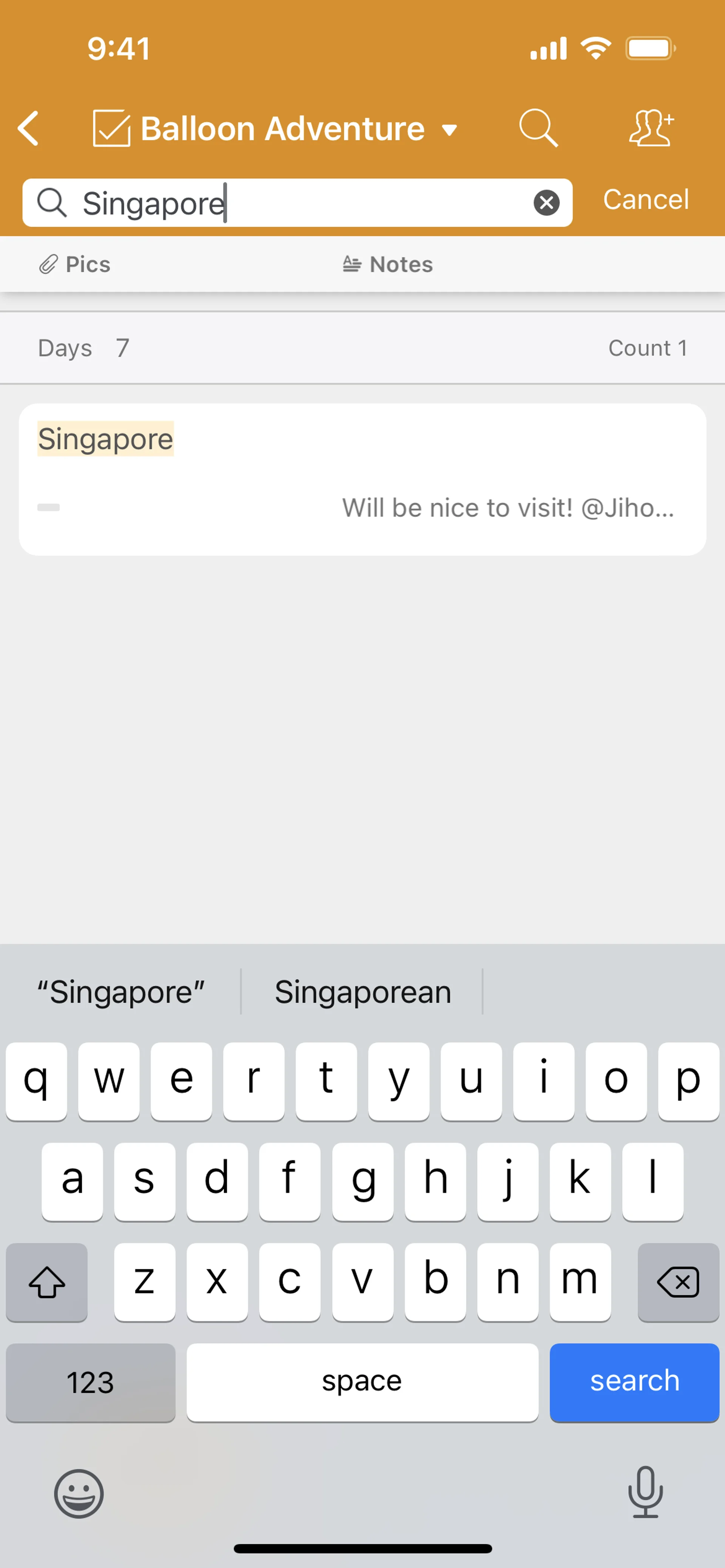Clear the Singapore search text
725x1568 pixels.
[x=546, y=203]
